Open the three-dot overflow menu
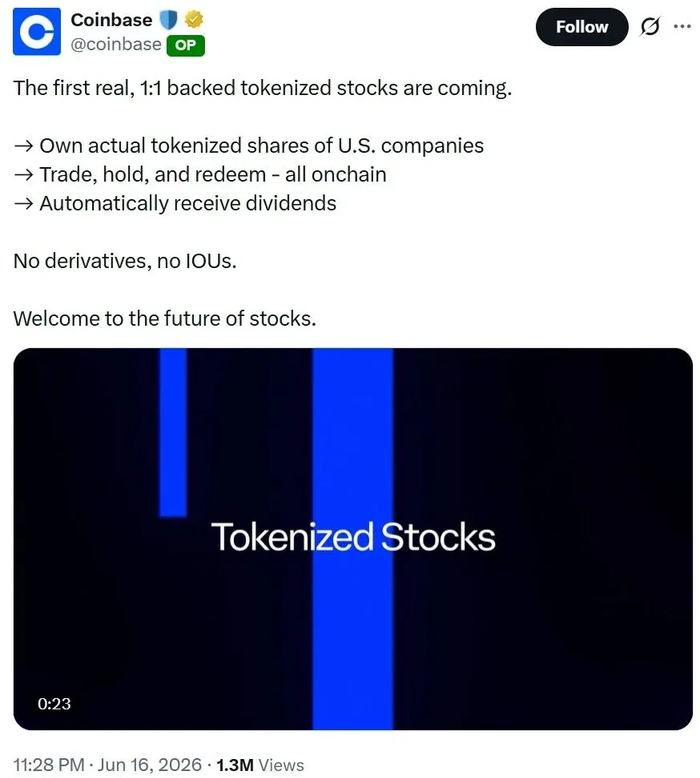This screenshot has width=700, height=778. 682,26
